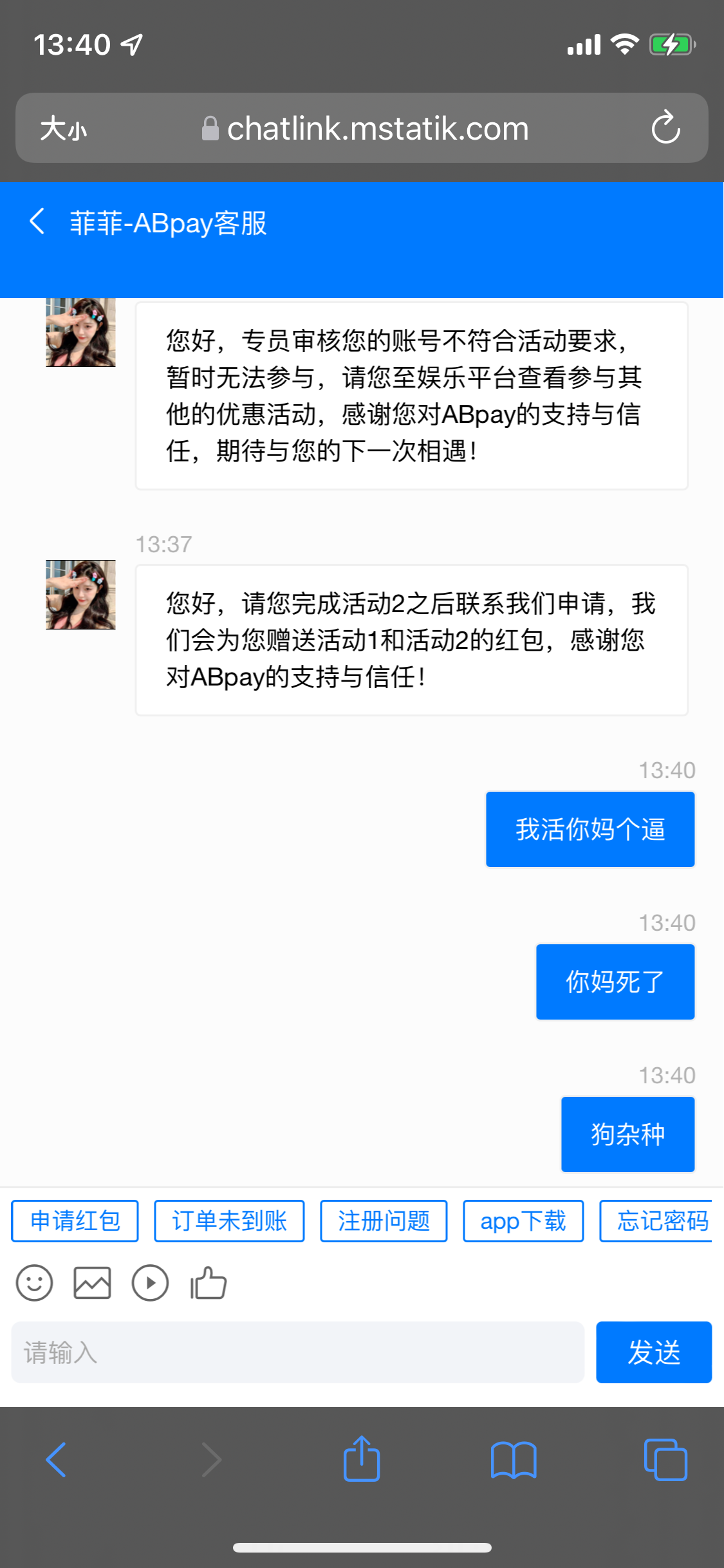Attach a video to the chat
724x1568 pixels.
click(150, 1283)
